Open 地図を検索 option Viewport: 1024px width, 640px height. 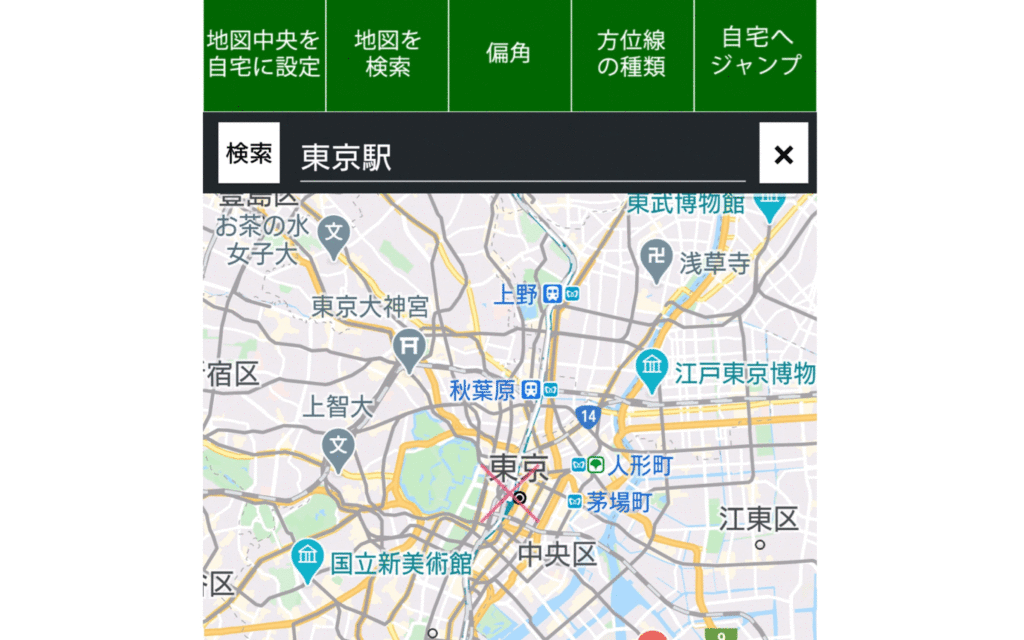click(x=387, y=55)
